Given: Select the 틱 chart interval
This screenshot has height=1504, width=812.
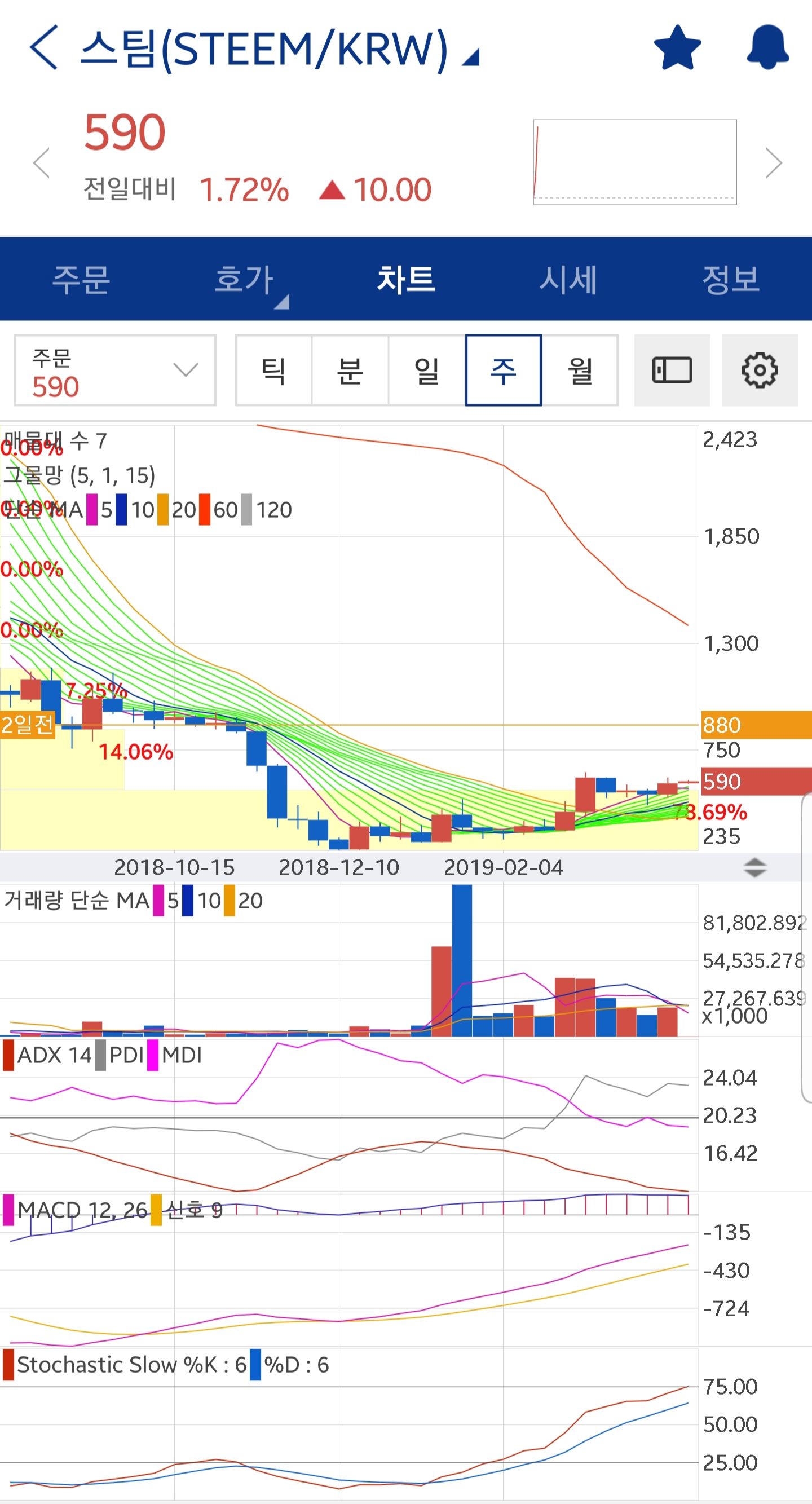Looking at the screenshot, I should point(273,370).
